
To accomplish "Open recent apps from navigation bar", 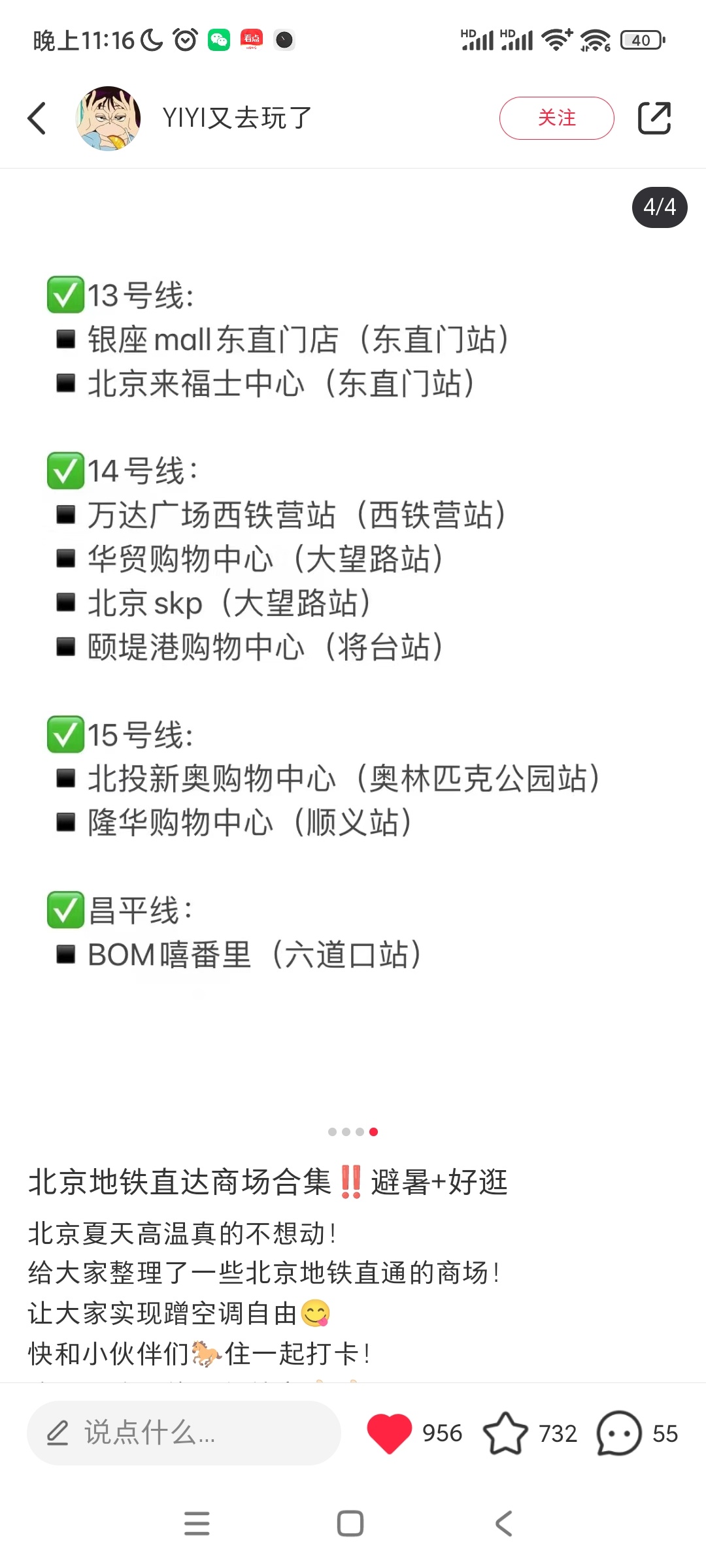I will [197, 1523].
